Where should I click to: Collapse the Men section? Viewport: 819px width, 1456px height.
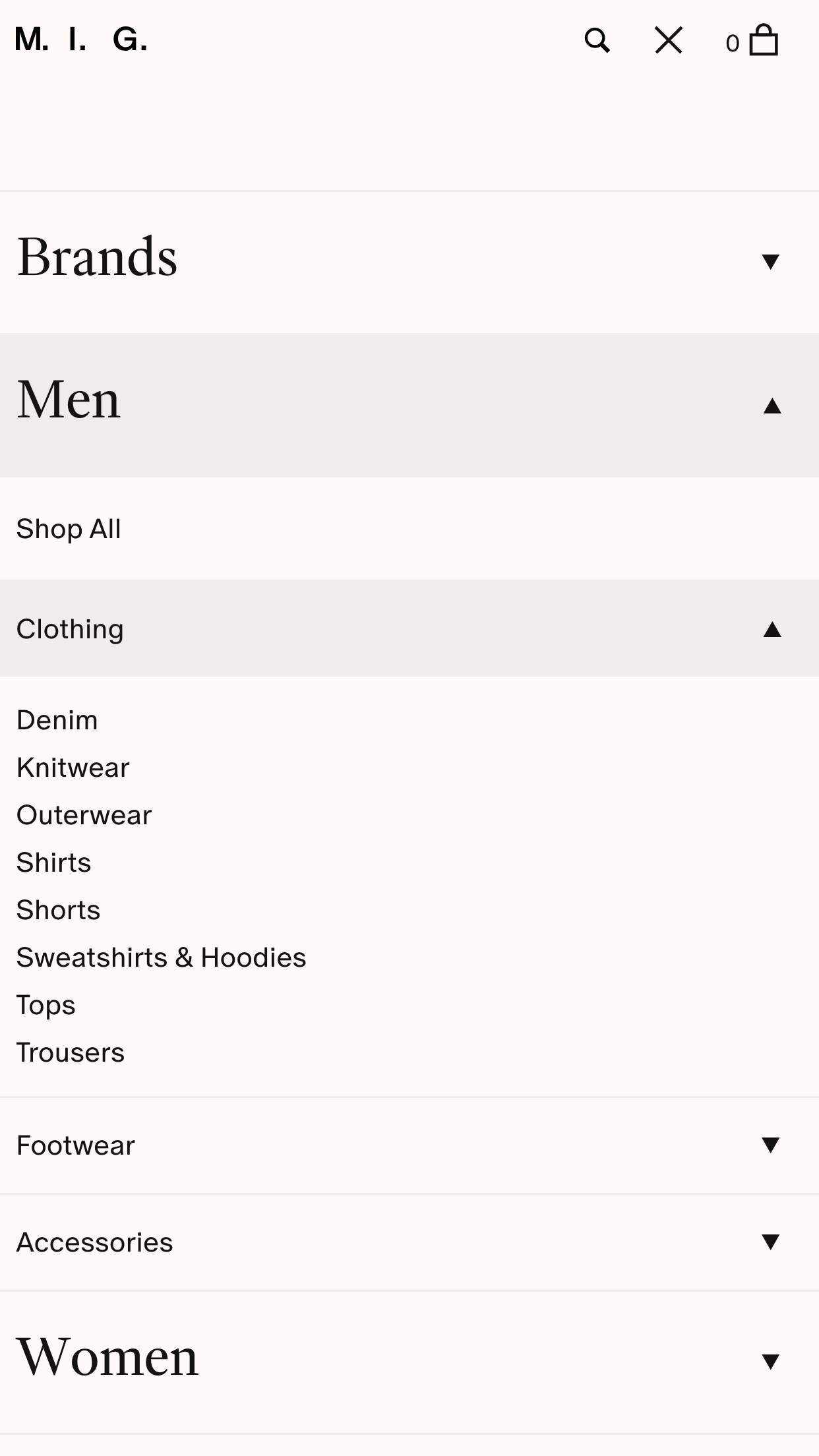click(771, 405)
